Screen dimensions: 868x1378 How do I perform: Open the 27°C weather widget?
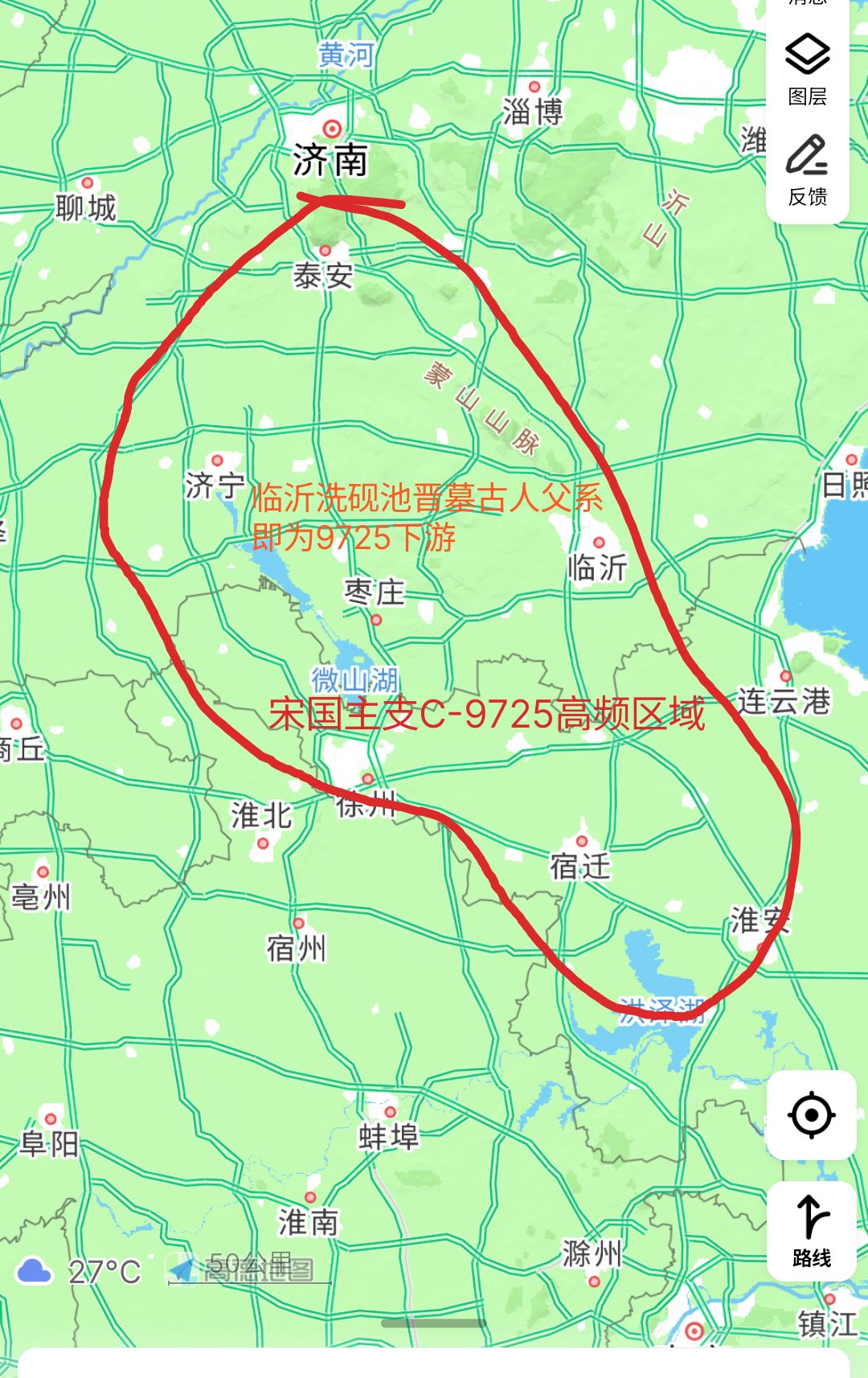(x=79, y=1271)
